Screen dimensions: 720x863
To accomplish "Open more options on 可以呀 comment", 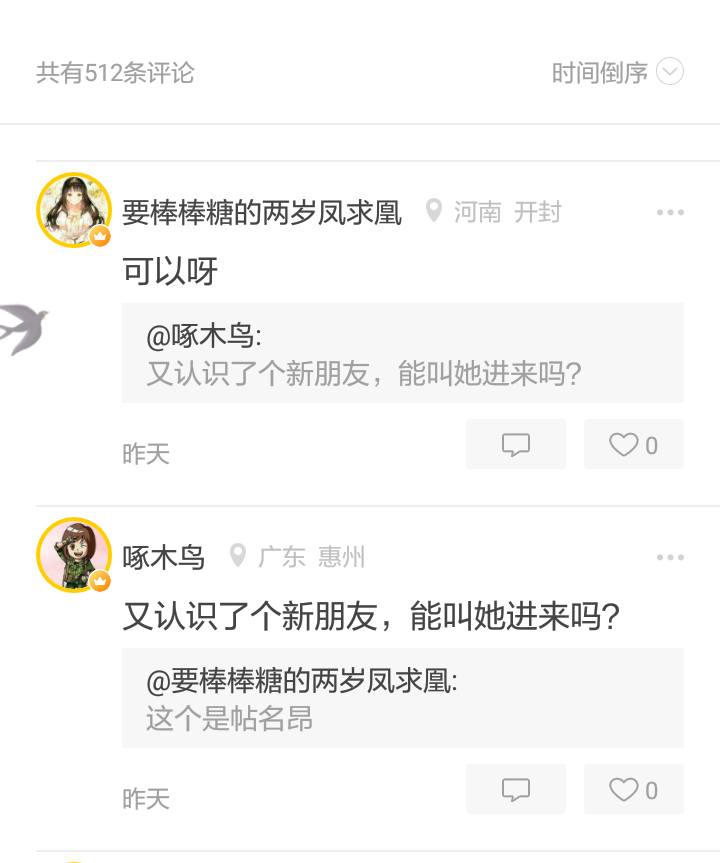I will point(669,212).
